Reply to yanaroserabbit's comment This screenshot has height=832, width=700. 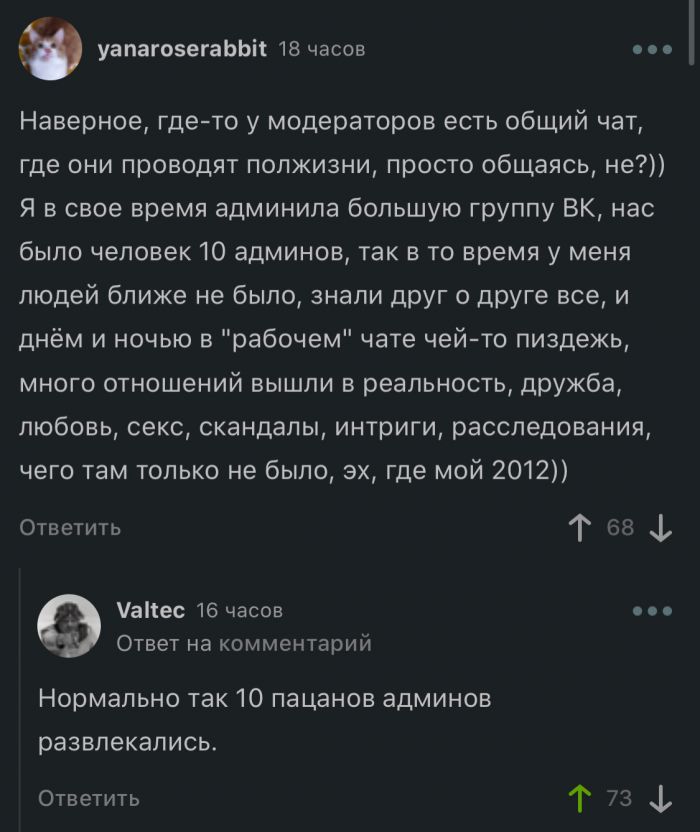[70, 528]
